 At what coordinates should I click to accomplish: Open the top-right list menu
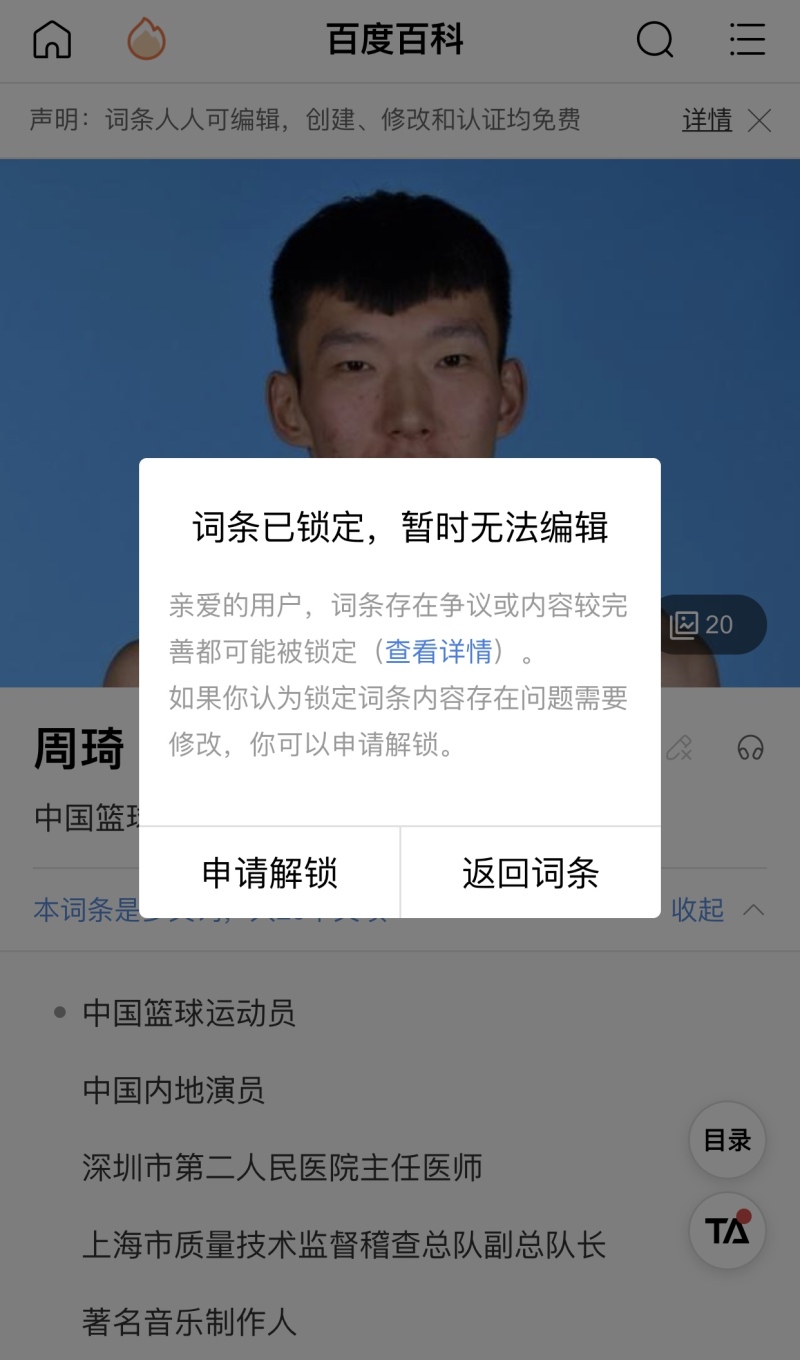pyautogui.click(x=747, y=41)
